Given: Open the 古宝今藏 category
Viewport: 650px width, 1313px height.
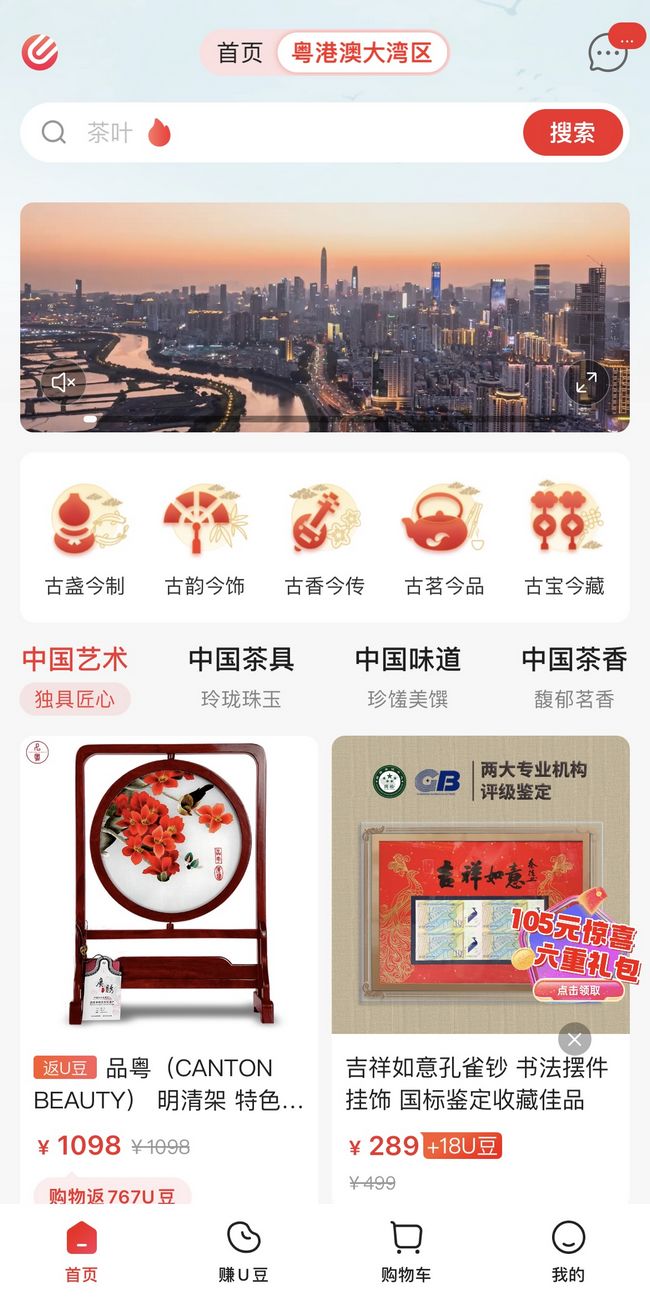Looking at the screenshot, I should coord(565,540).
